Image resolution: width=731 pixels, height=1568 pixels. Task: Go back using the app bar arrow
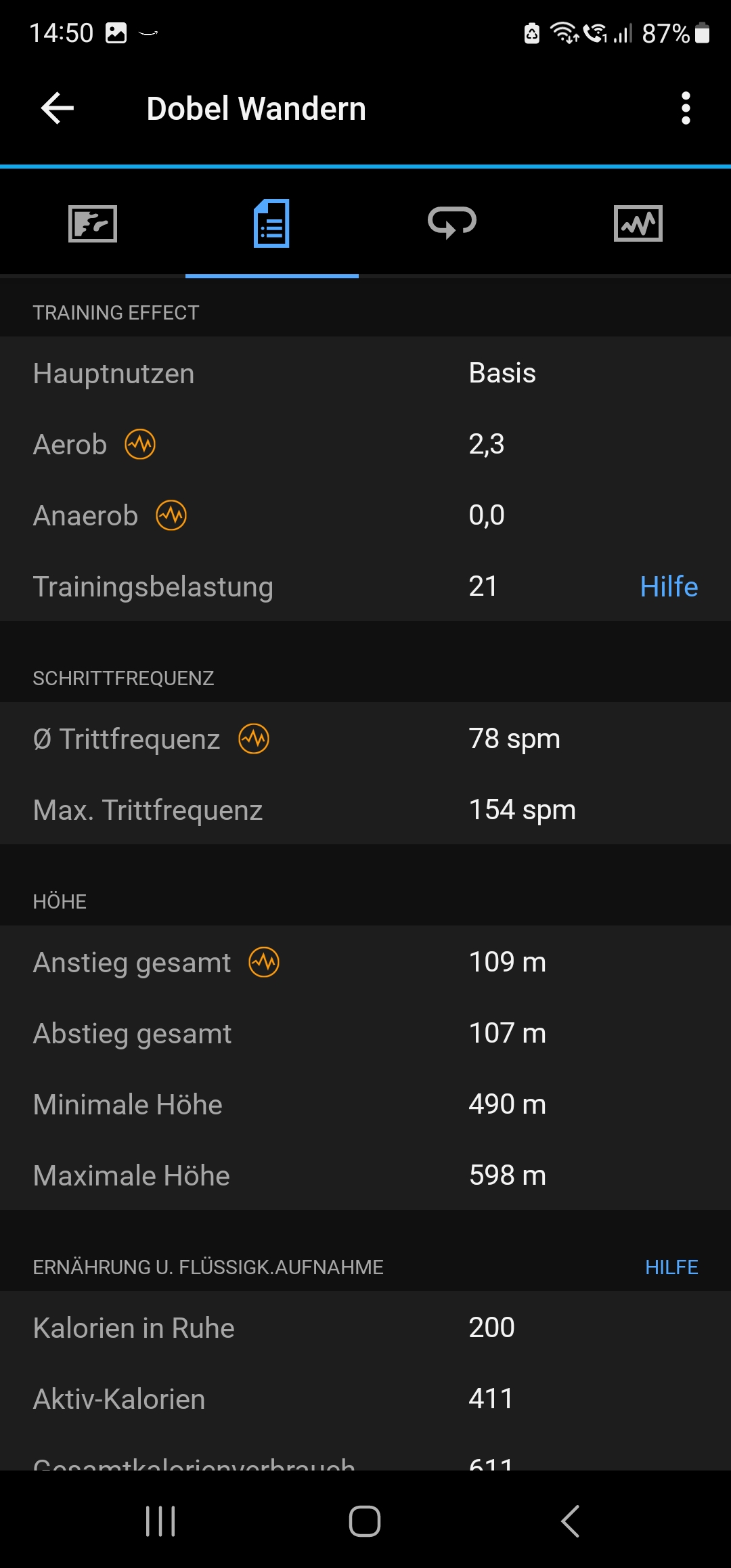coord(58,108)
